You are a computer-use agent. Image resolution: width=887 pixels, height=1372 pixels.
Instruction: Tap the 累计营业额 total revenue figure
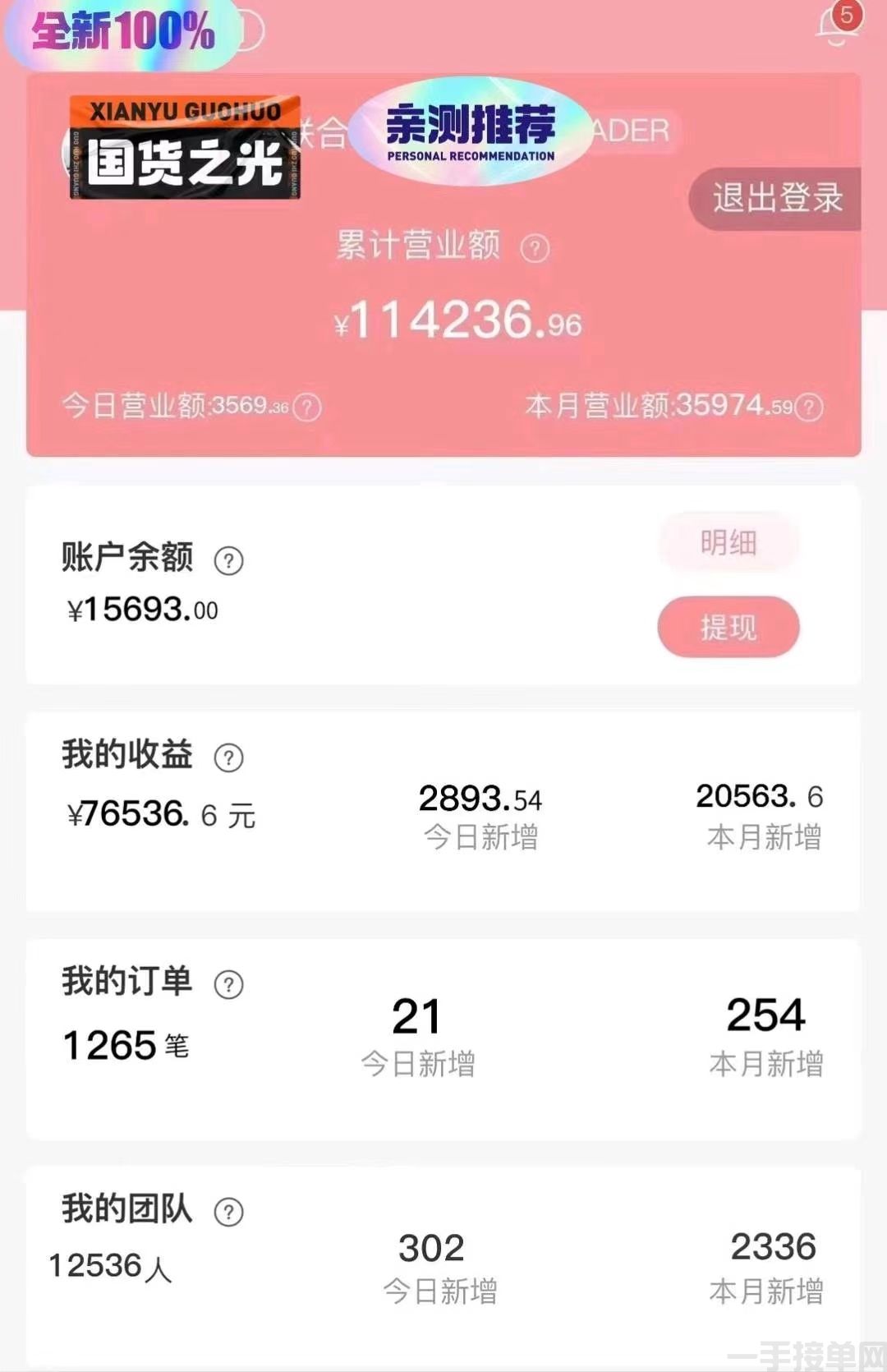(458, 321)
